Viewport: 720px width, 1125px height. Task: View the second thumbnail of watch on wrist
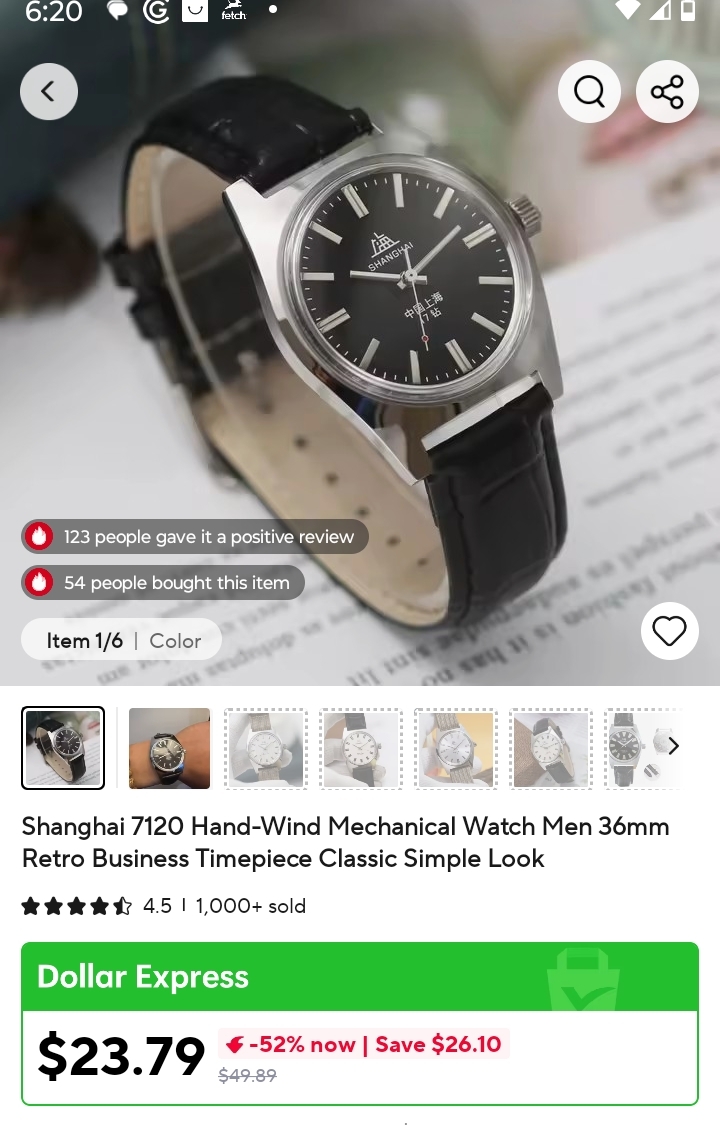pos(169,748)
